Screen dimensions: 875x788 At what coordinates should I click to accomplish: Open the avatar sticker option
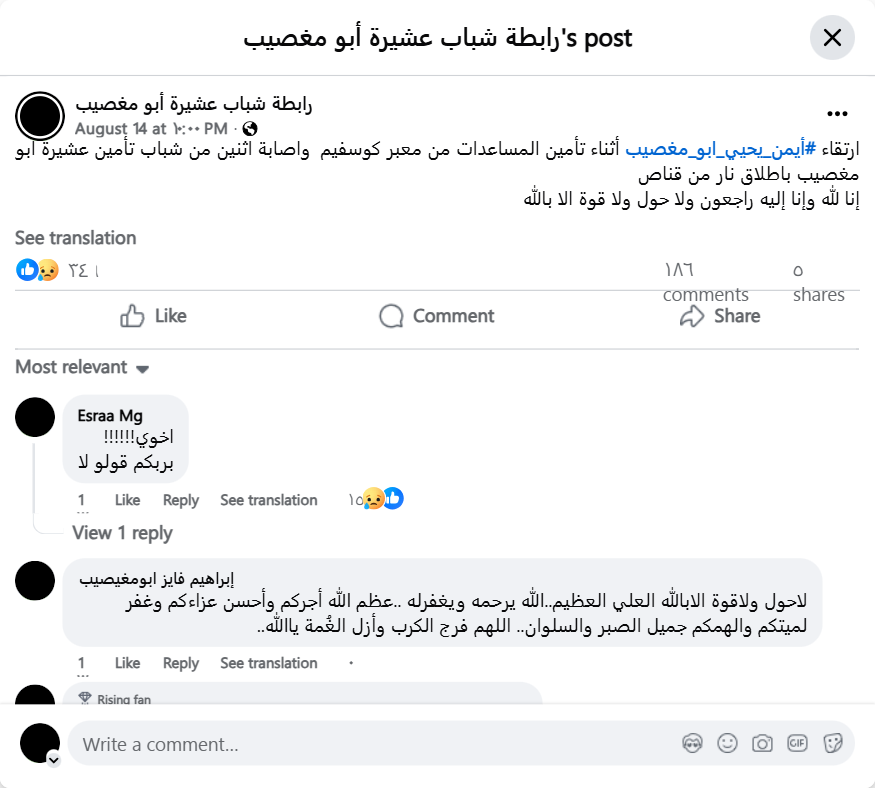pos(692,743)
